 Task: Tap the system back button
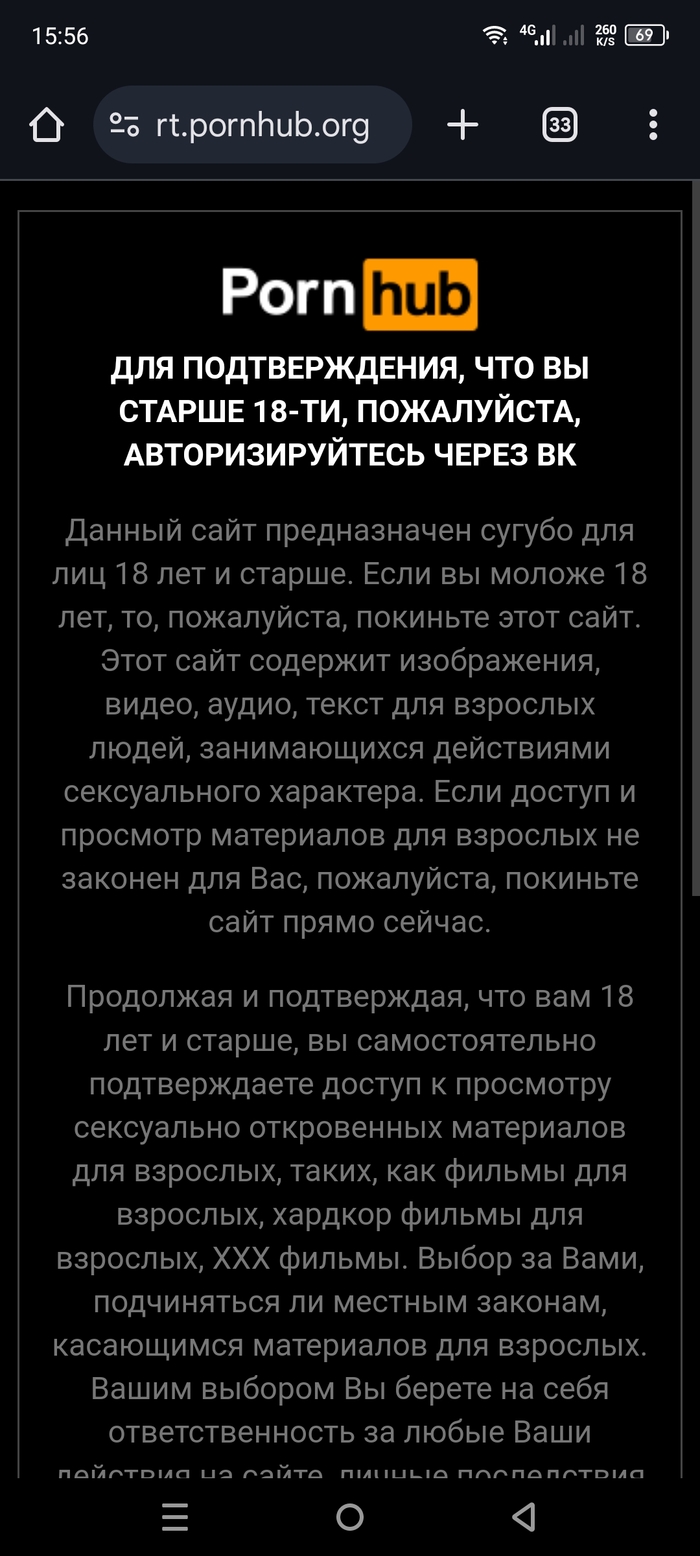523,1517
